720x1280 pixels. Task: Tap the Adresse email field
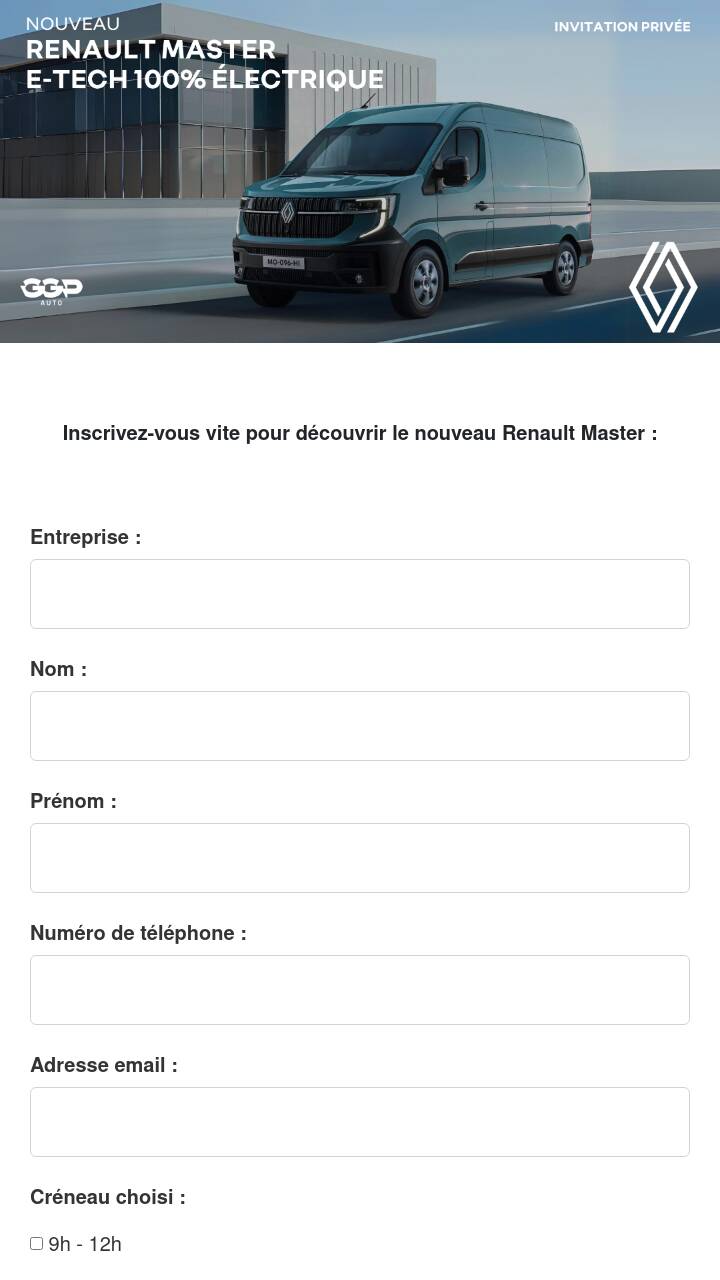tap(360, 1122)
